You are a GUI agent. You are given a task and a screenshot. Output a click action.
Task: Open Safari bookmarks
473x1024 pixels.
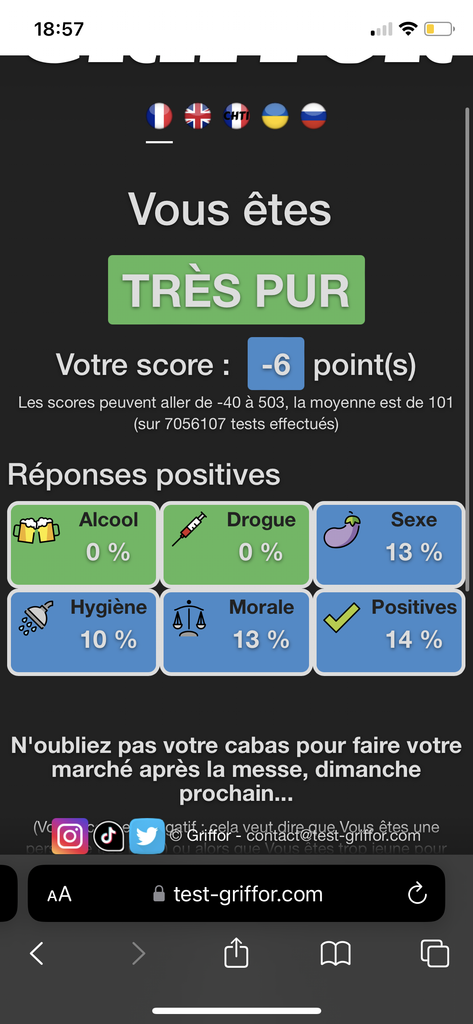336,953
